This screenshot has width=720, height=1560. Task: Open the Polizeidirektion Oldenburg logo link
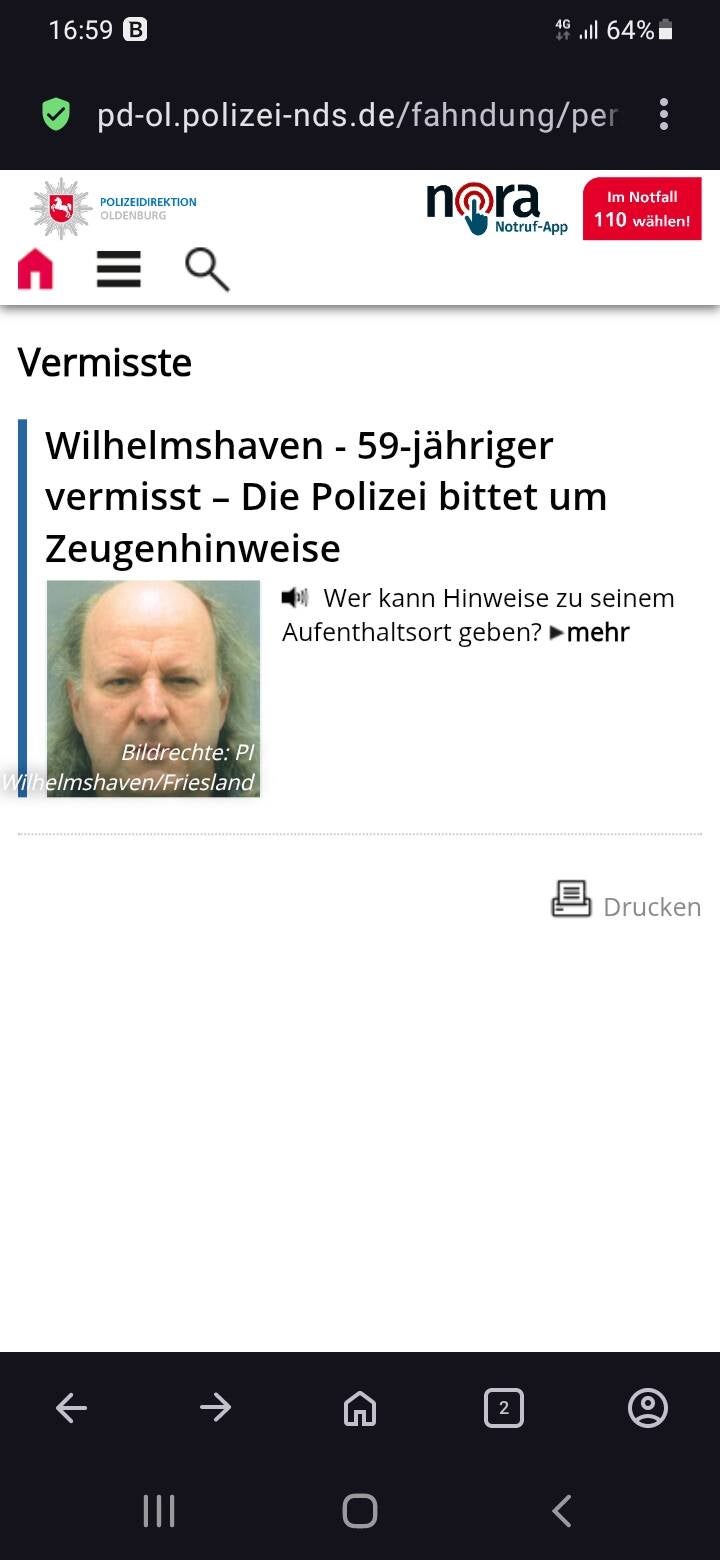tap(113, 208)
